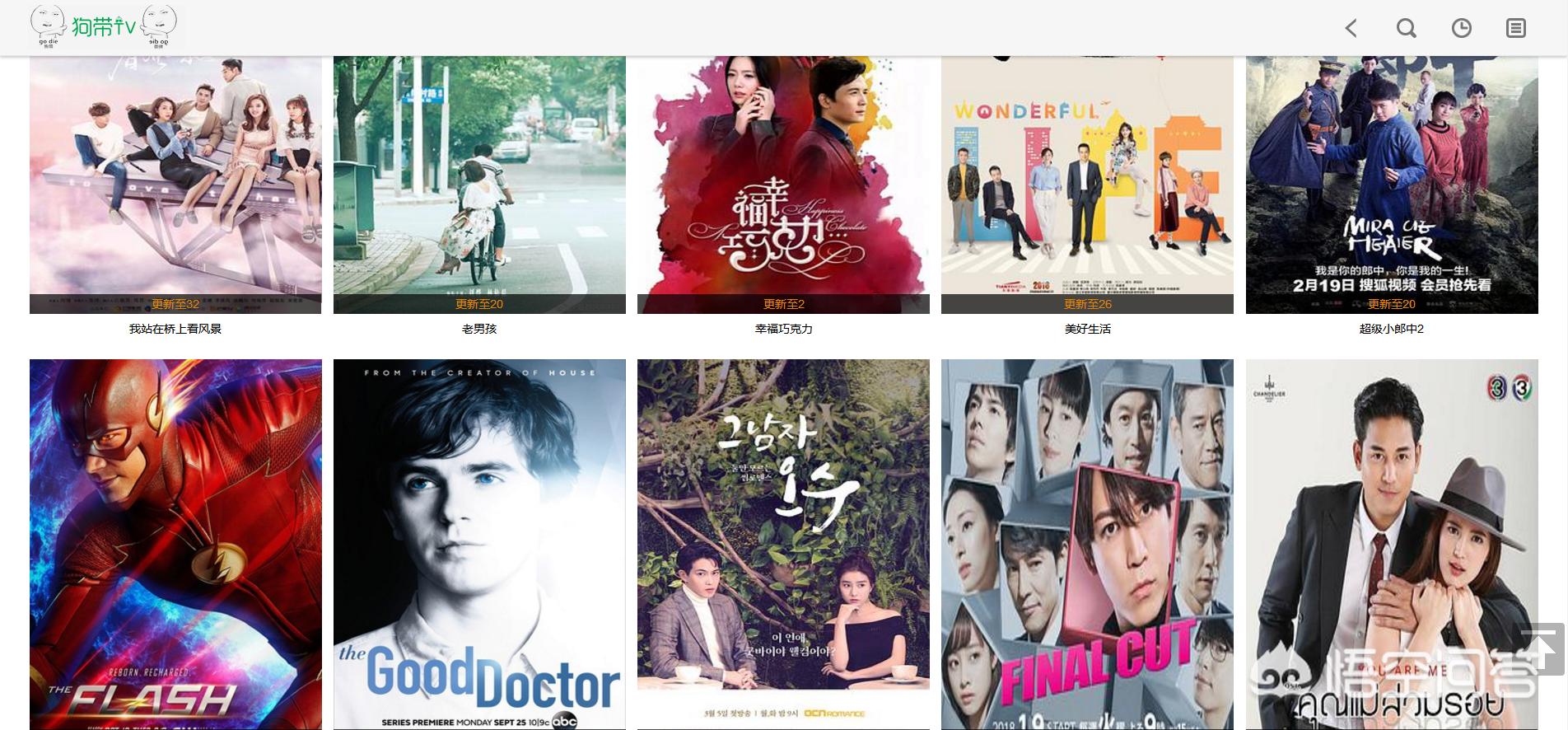
Task: Open the list menu icon
Action: tap(1516, 28)
